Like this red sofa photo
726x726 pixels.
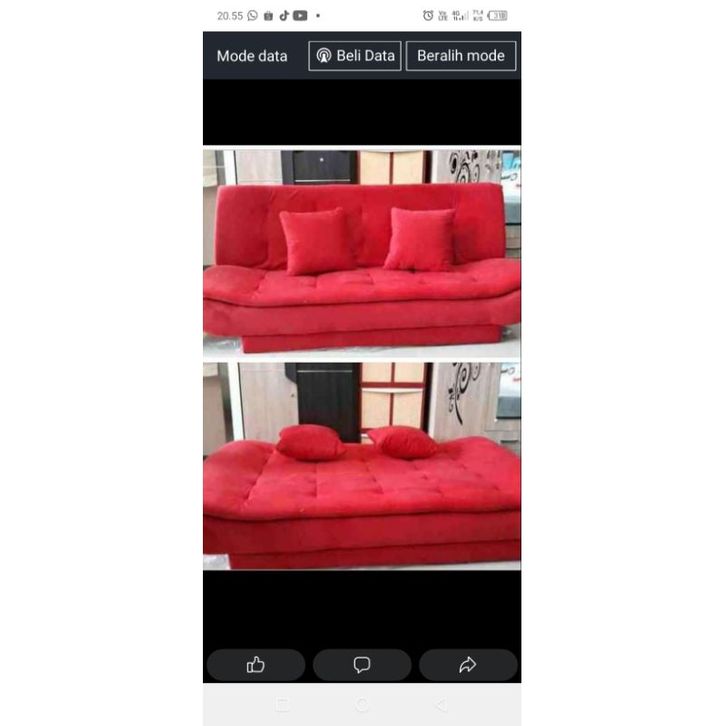256,665
